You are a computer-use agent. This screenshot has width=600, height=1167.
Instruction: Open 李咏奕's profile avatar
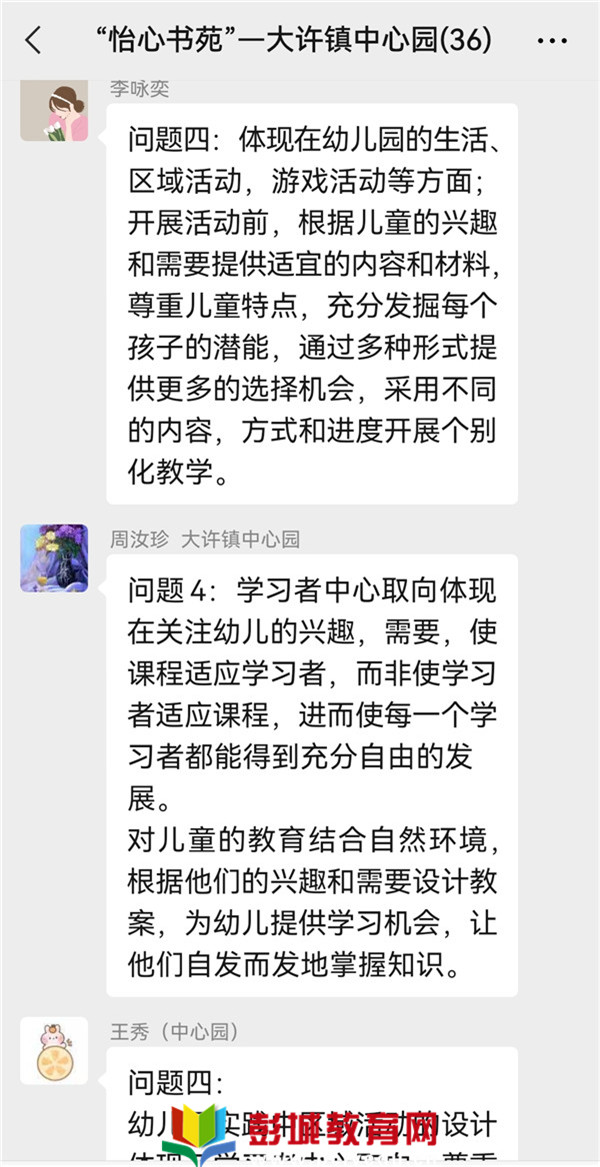pyautogui.click(x=54, y=108)
